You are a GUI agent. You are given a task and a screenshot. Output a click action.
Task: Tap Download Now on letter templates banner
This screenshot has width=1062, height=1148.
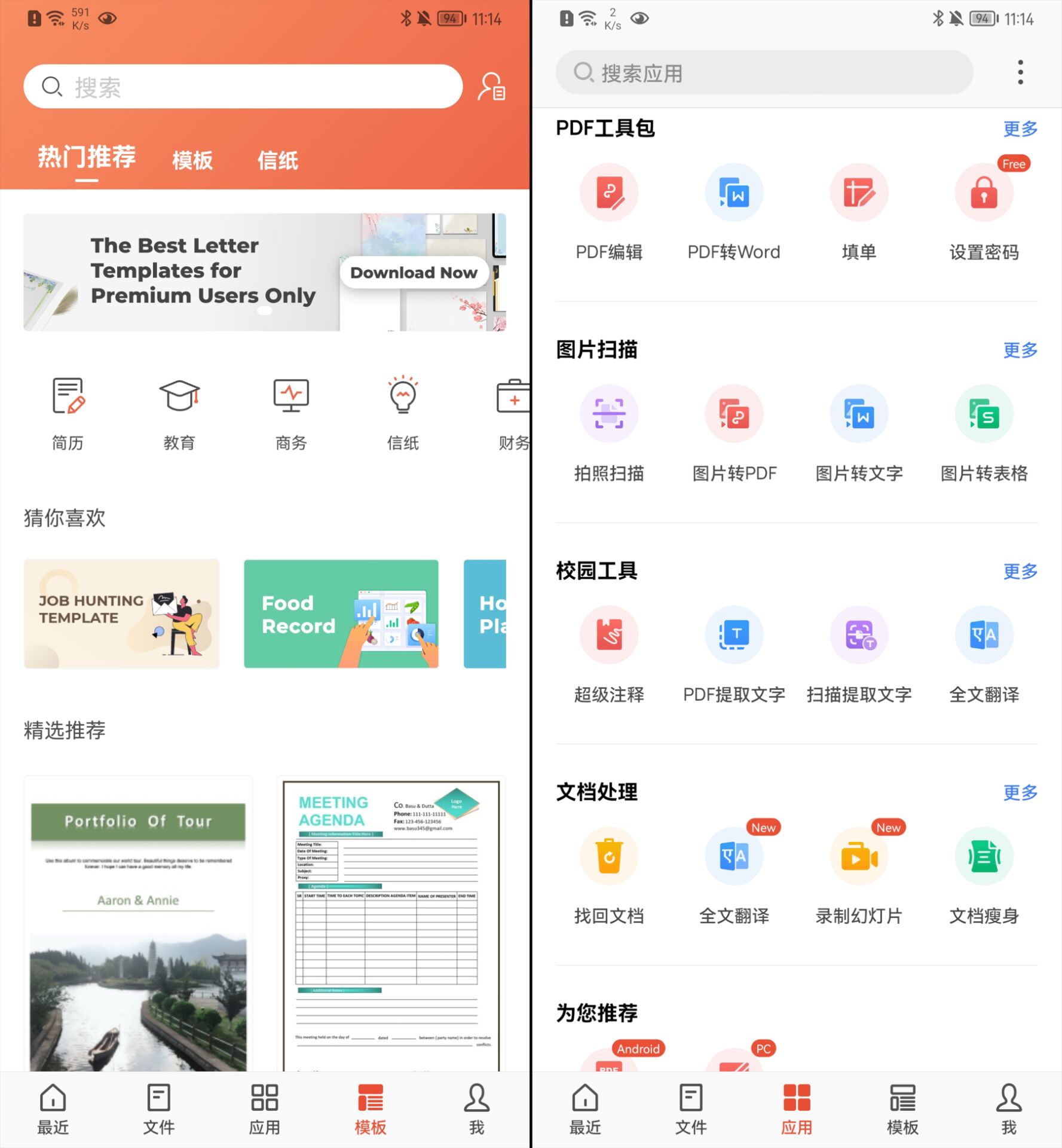414,273
